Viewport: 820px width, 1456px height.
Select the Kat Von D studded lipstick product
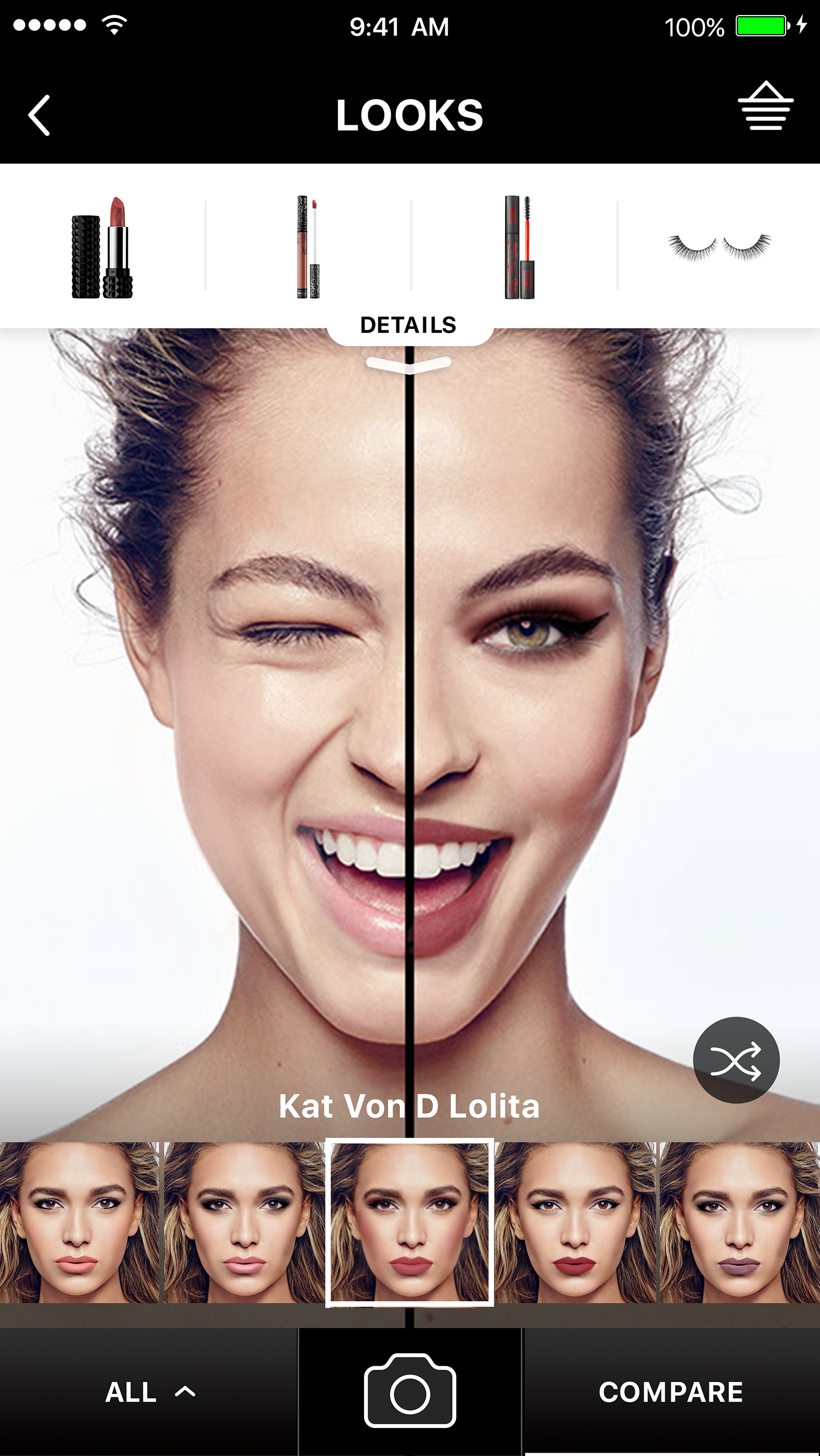(x=102, y=249)
